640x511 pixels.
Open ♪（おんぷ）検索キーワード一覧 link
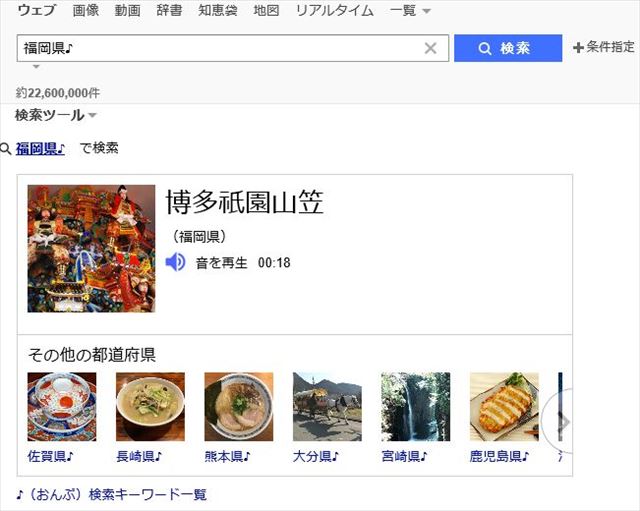[x=111, y=494]
